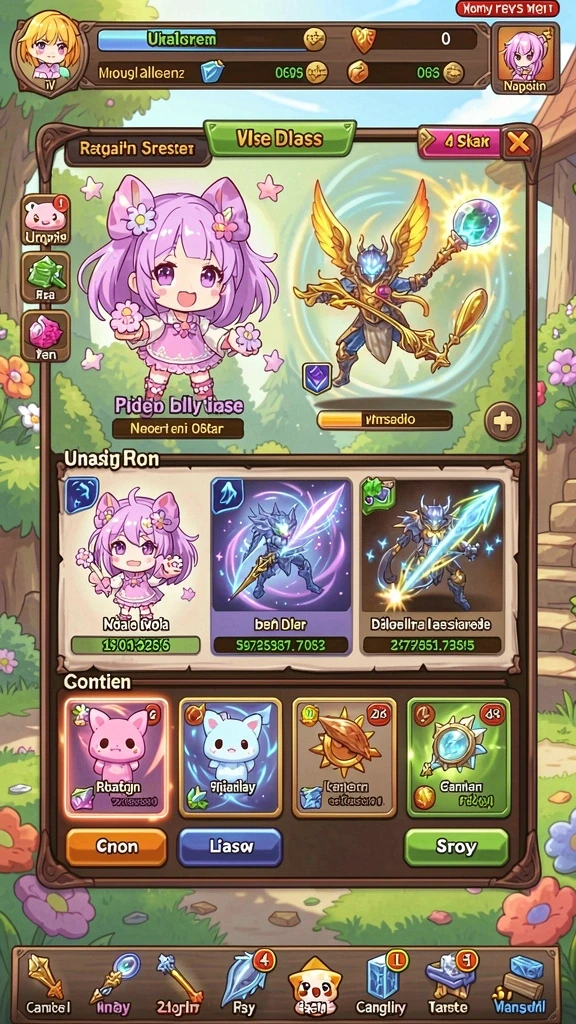Tap the orange Cnon button
This screenshot has height=1024, width=576.
click(117, 847)
